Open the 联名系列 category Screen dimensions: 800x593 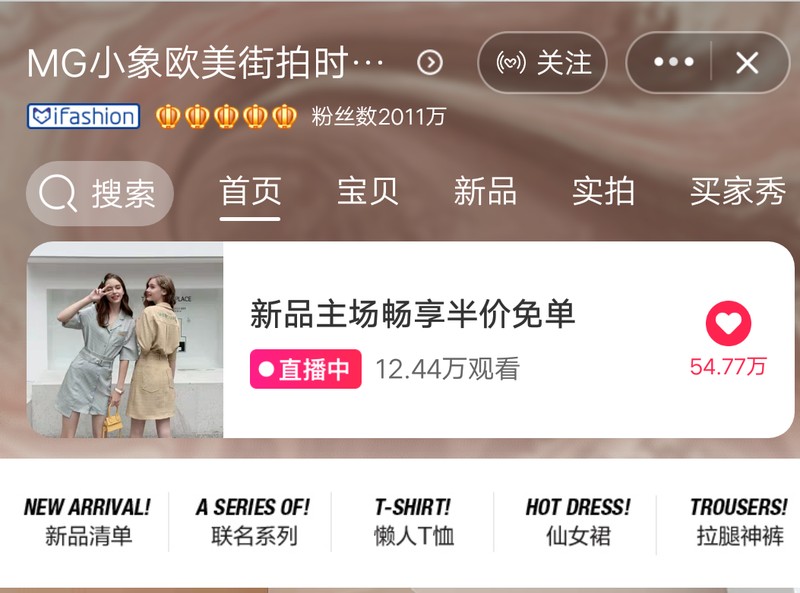pos(253,521)
